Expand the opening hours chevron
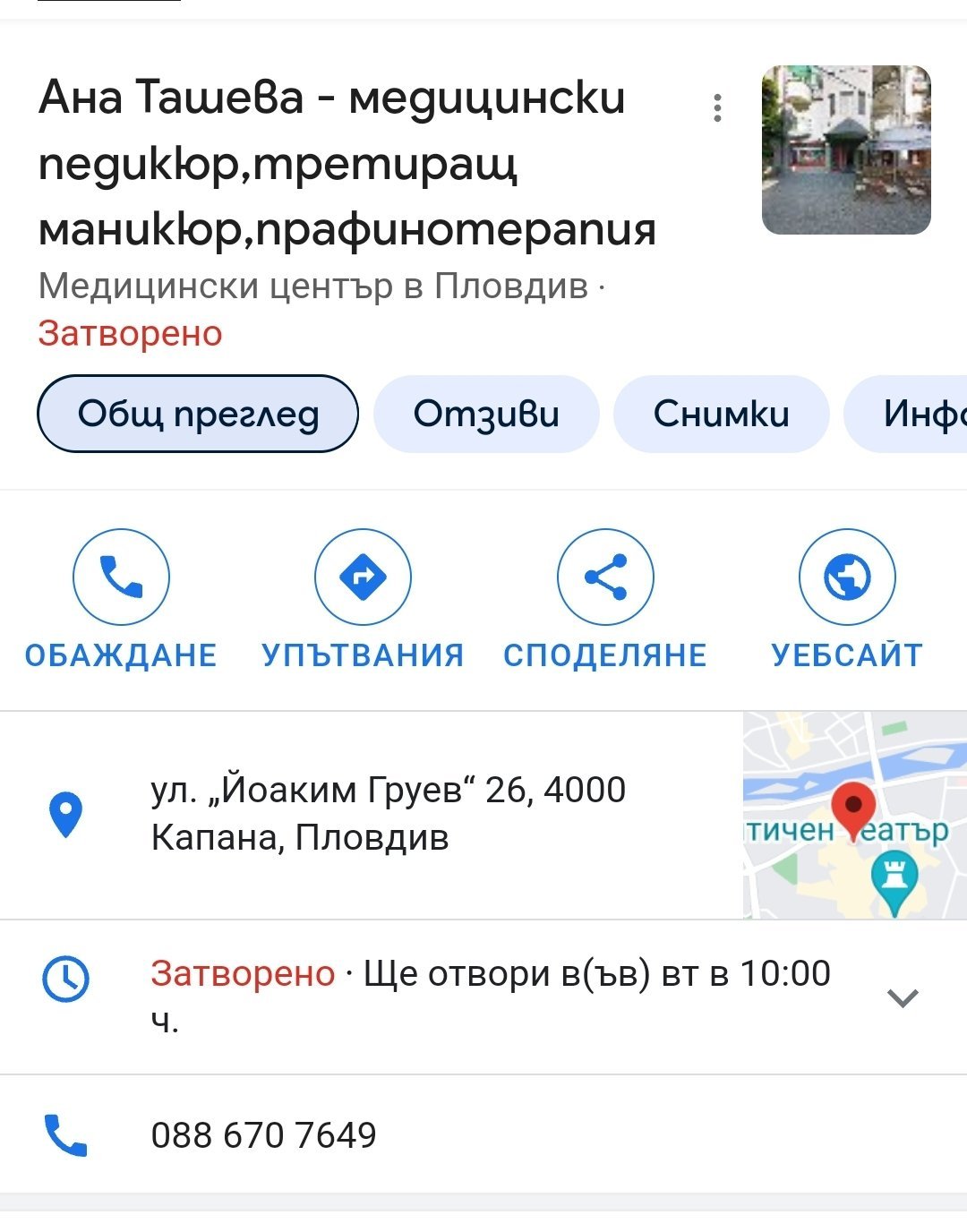 click(x=902, y=997)
